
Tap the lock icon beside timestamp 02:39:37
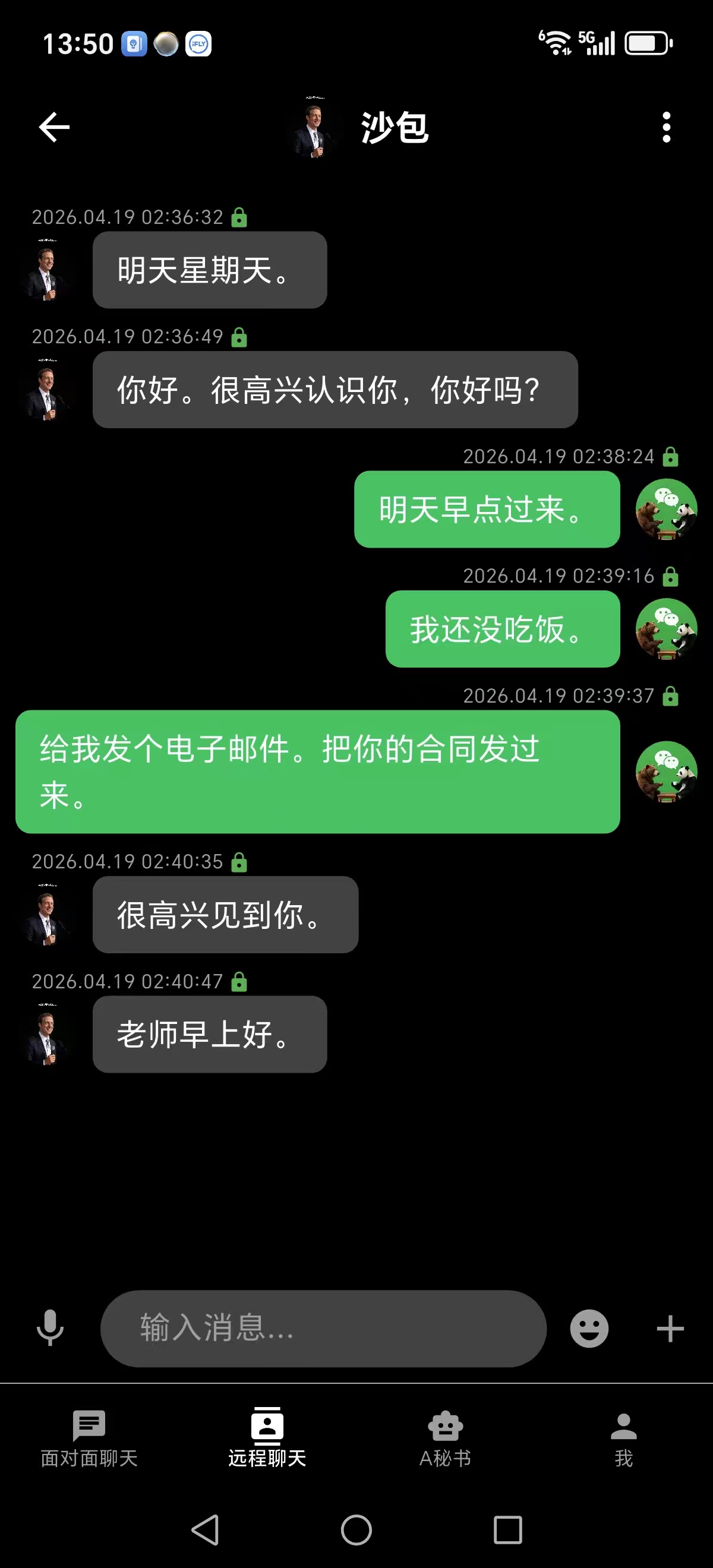(670, 697)
